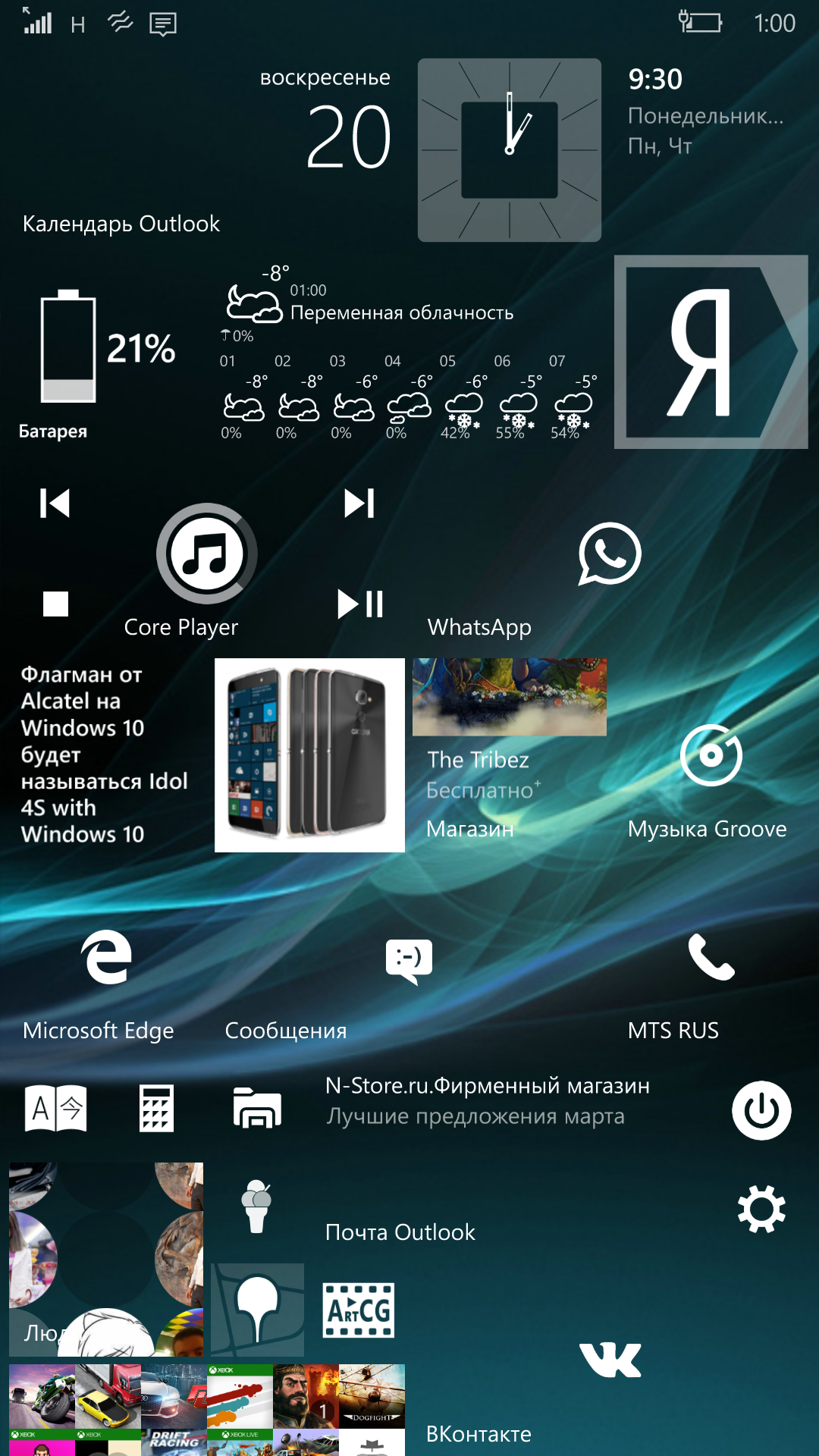
Task: Open the settings gear tile
Action: click(x=761, y=1210)
